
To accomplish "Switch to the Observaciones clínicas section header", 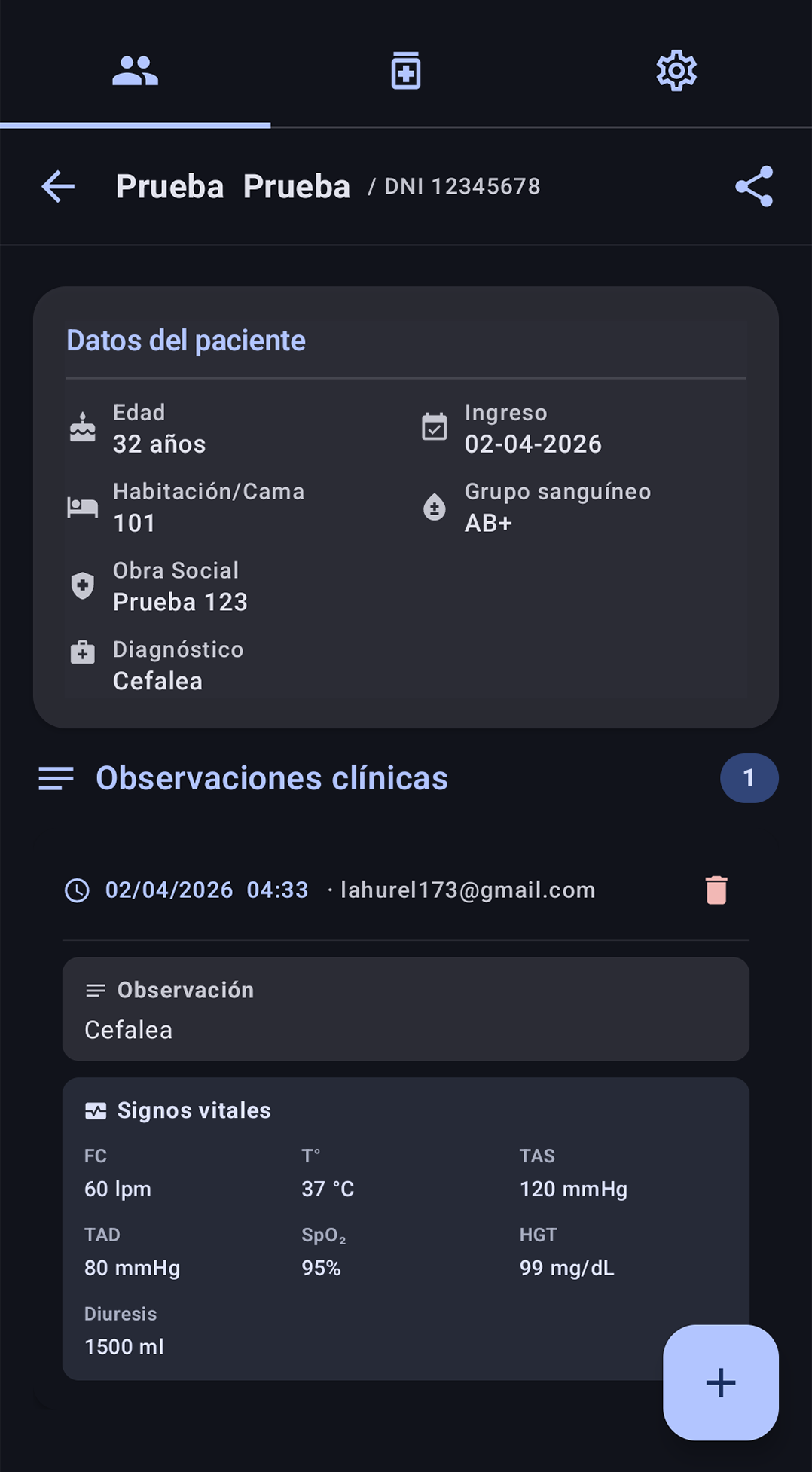I will (271, 778).
